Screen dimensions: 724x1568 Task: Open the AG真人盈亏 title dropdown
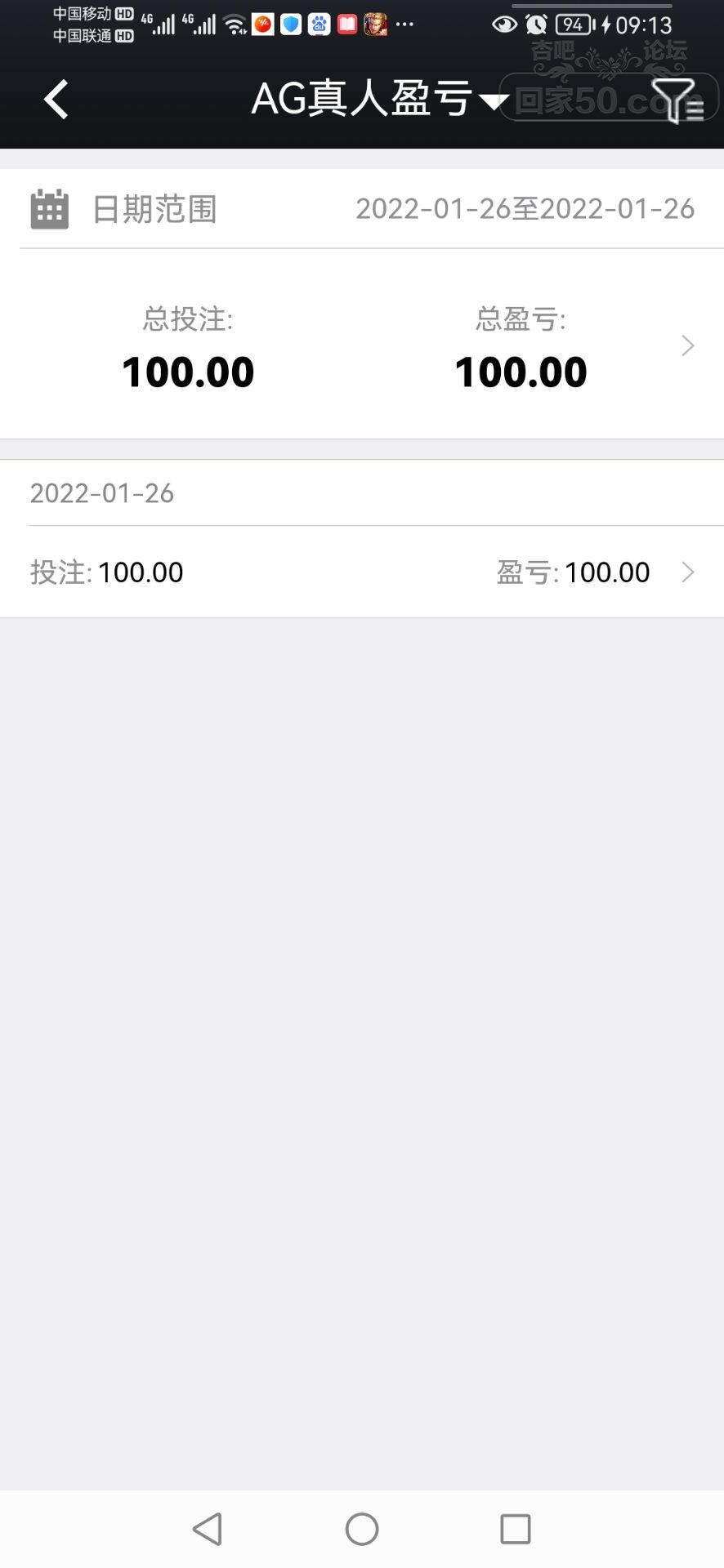click(379, 100)
